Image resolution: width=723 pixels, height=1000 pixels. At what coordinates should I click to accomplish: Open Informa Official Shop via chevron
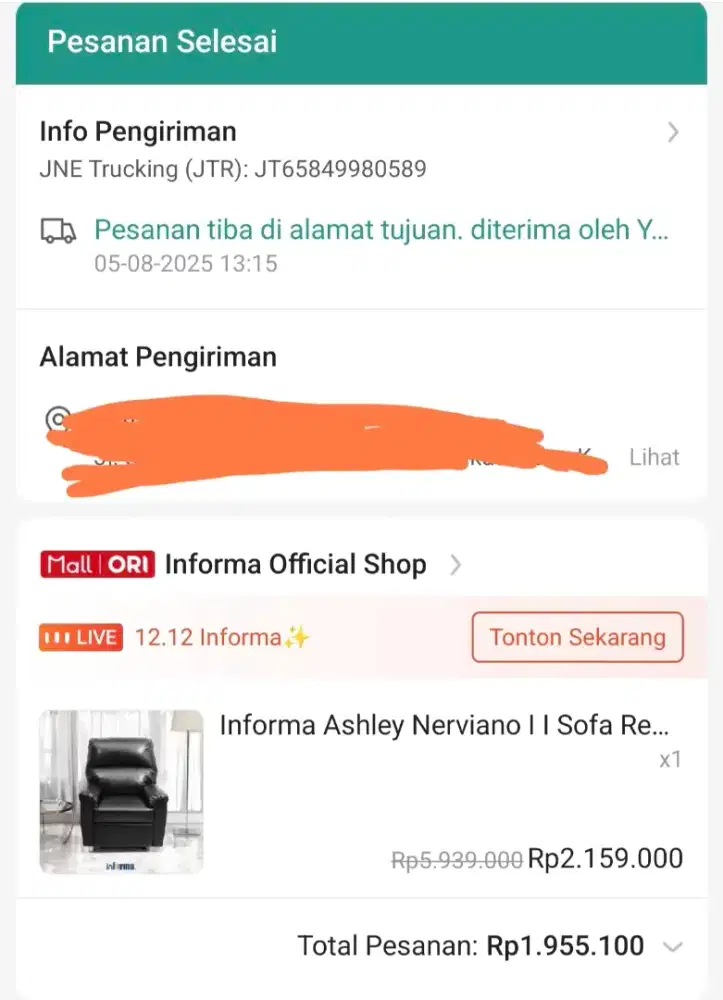click(x=454, y=564)
